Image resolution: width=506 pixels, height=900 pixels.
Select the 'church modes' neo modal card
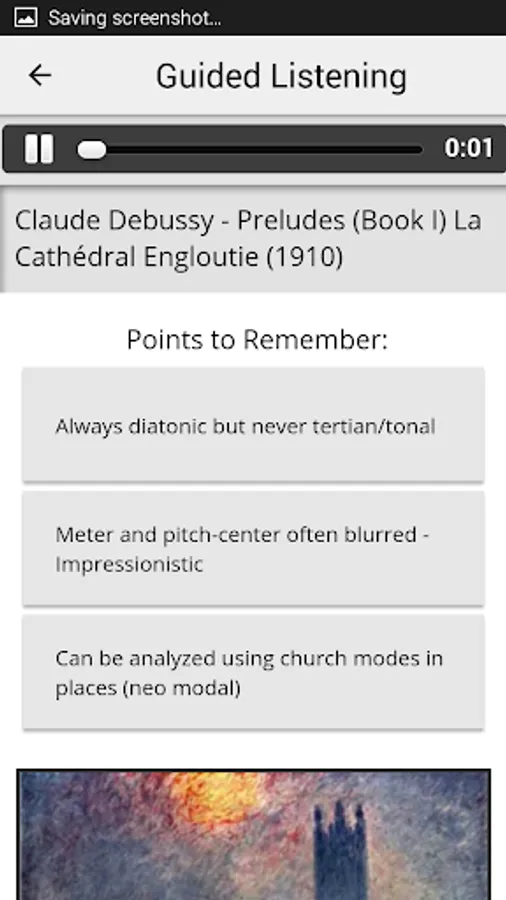pyautogui.click(x=253, y=672)
